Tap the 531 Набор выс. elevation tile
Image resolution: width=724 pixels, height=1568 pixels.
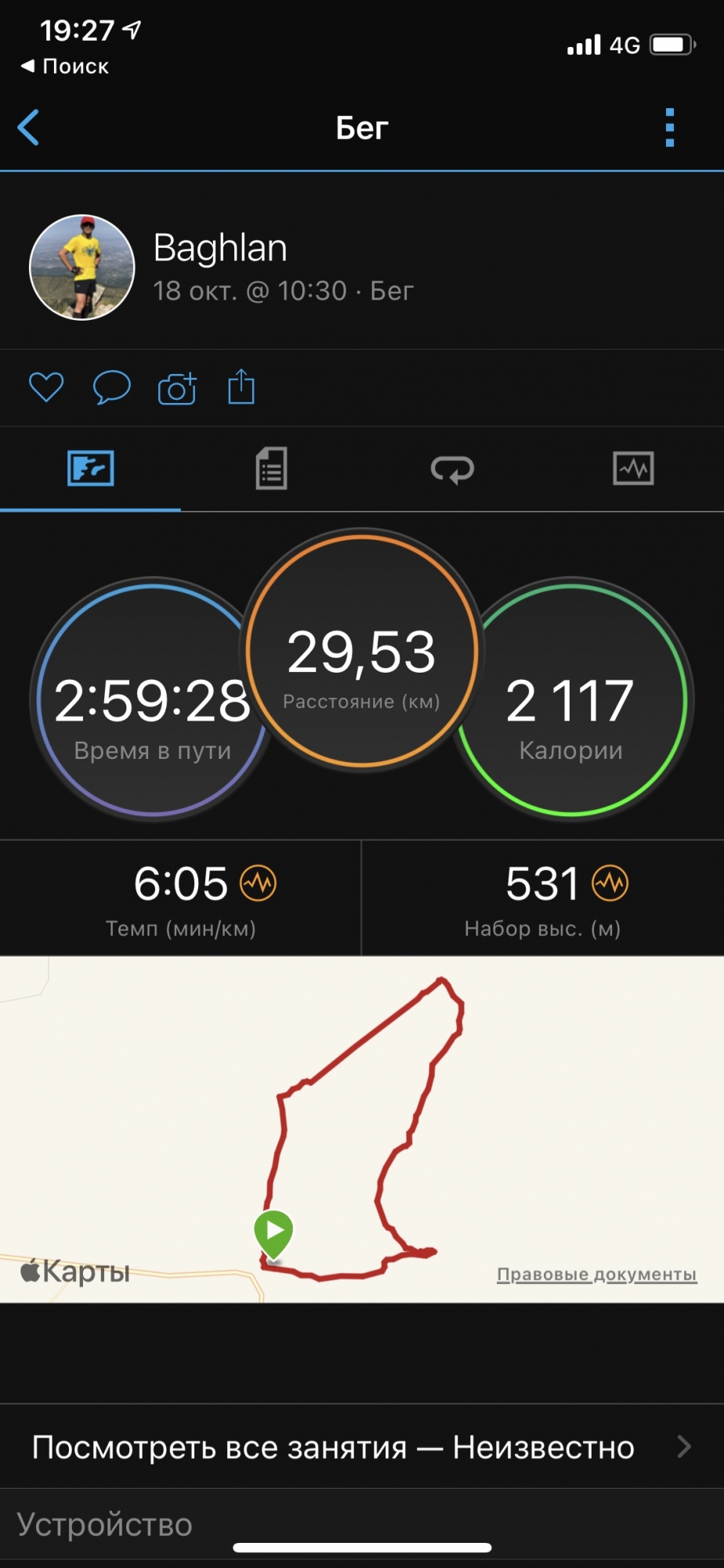(542, 898)
